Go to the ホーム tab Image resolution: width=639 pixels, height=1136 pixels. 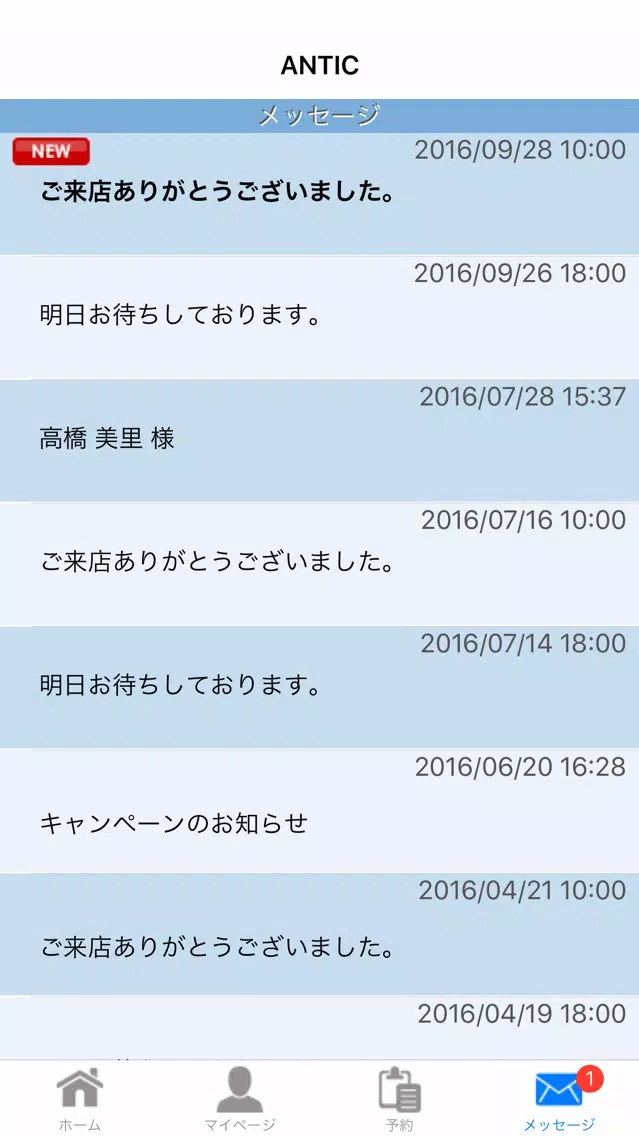click(x=80, y=1098)
